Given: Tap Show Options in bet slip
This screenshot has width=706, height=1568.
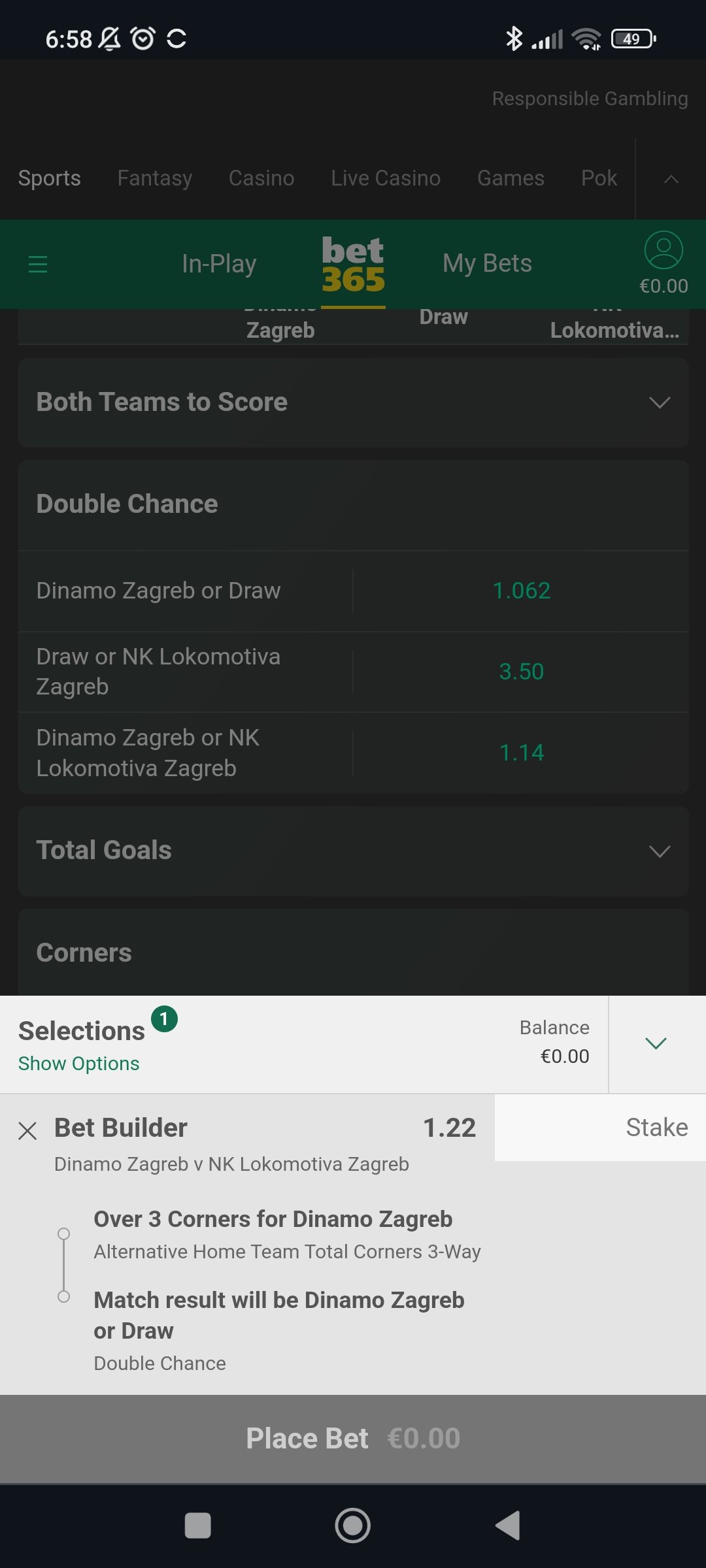Looking at the screenshot, I should click(x=79, y=1064).
